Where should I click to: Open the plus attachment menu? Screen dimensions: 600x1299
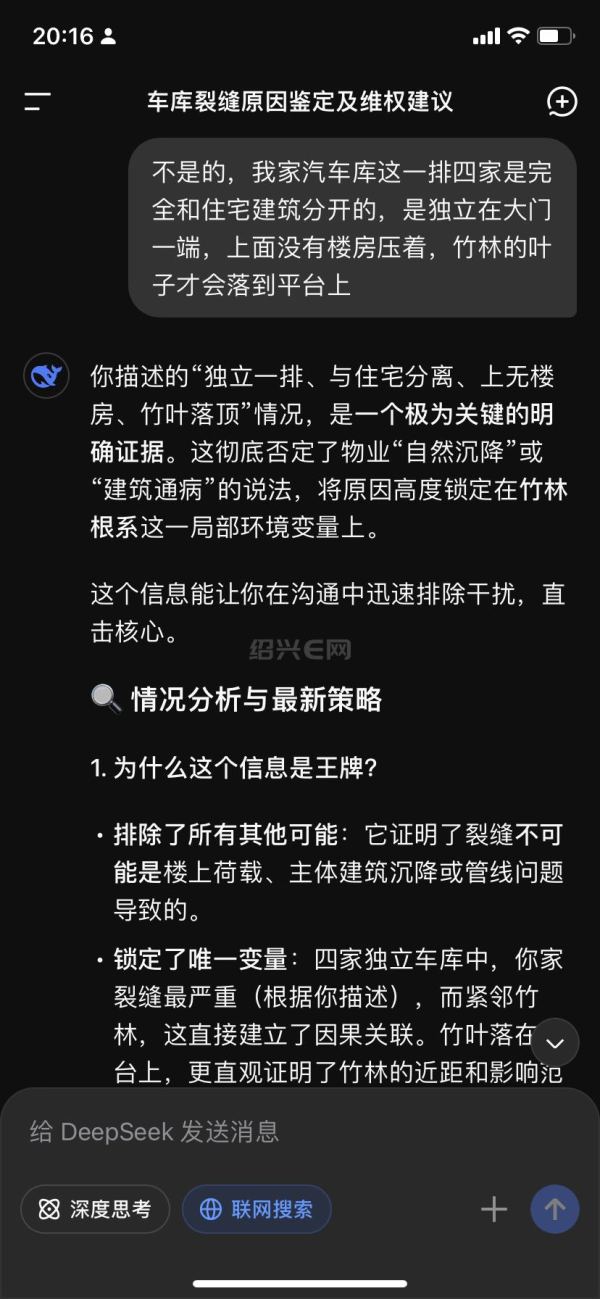click(x=494, y=1209)
